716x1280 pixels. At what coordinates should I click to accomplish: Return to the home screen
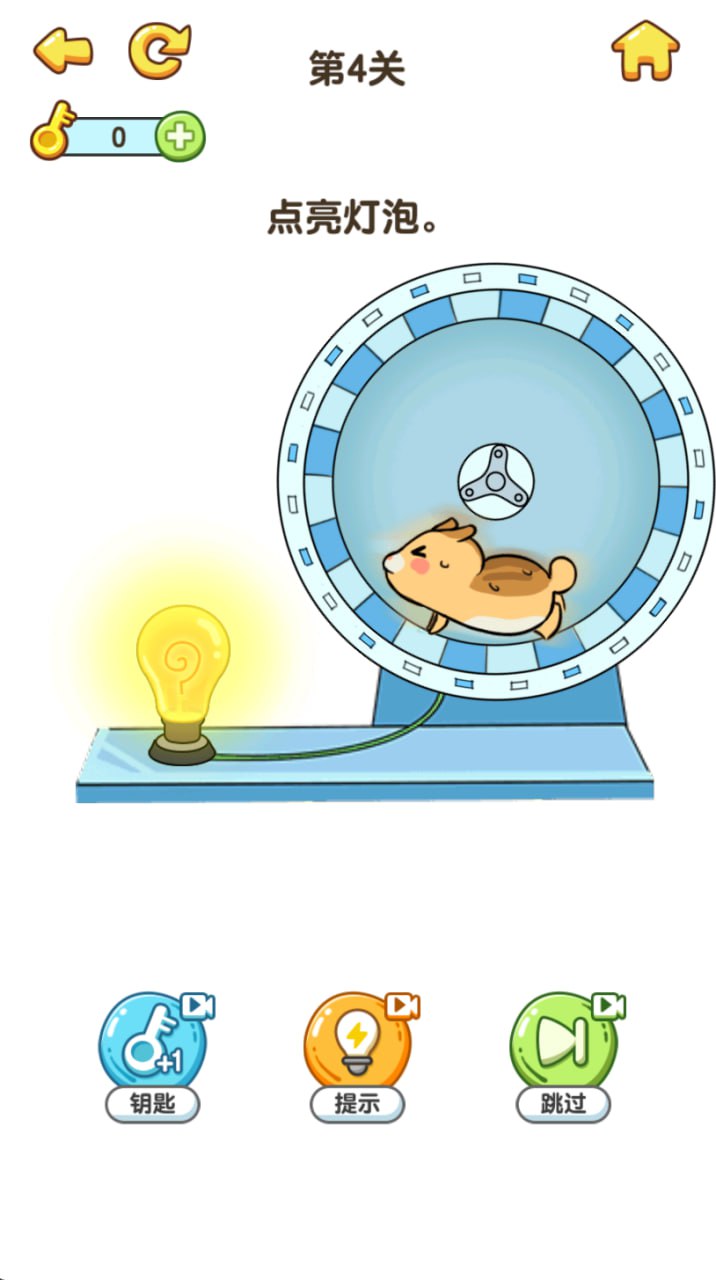click(x=645, y=50)
